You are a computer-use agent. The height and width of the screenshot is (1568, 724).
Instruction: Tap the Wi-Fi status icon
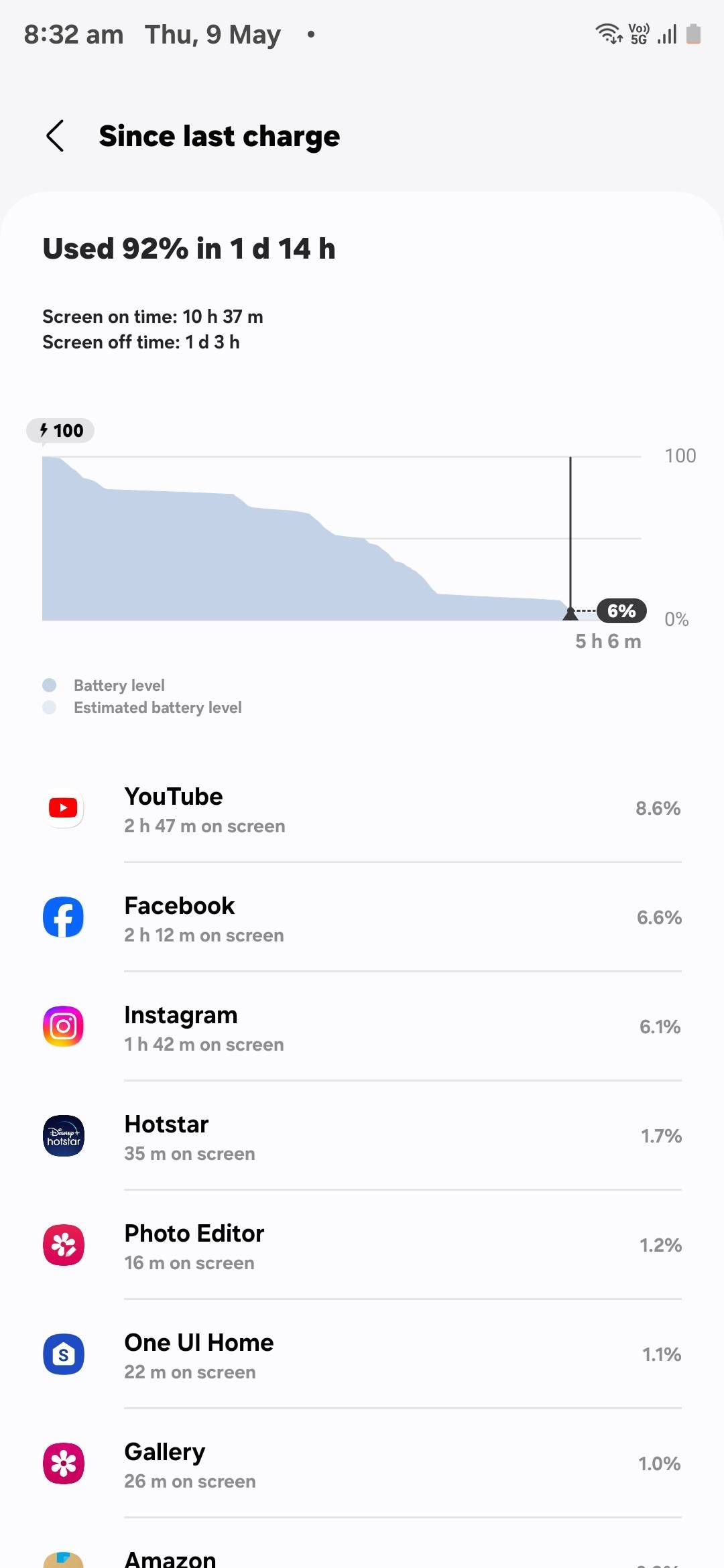[609, 34]
